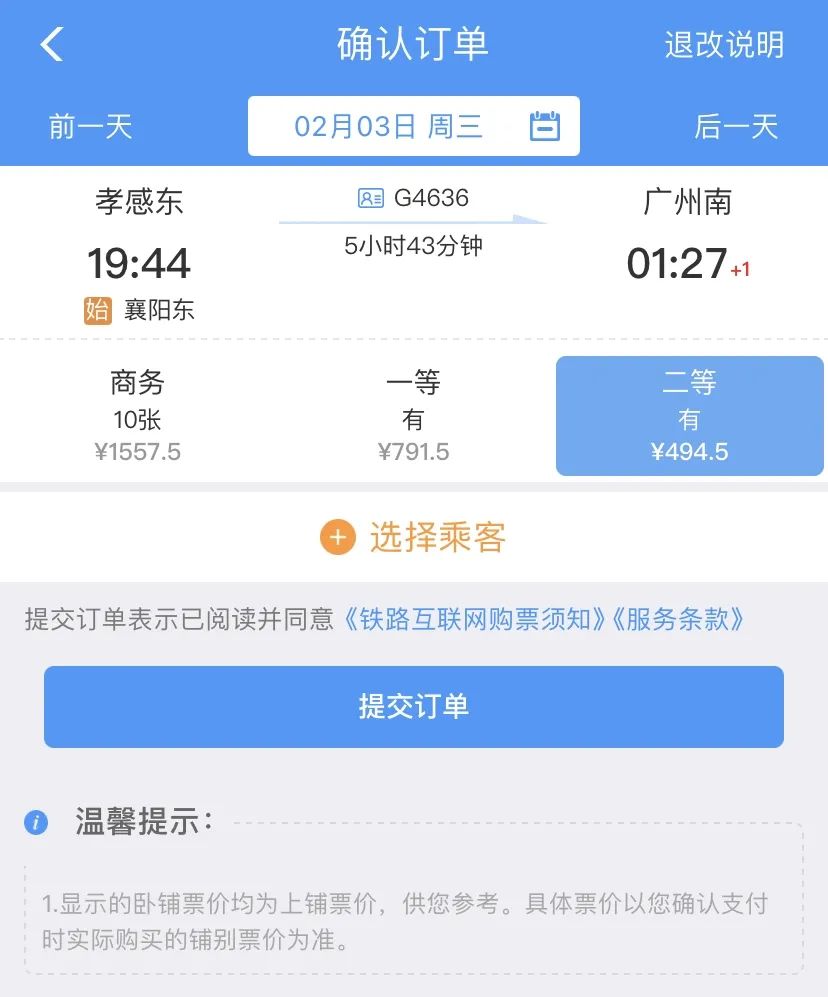Select the 商务 seat class

coord(138,416)
